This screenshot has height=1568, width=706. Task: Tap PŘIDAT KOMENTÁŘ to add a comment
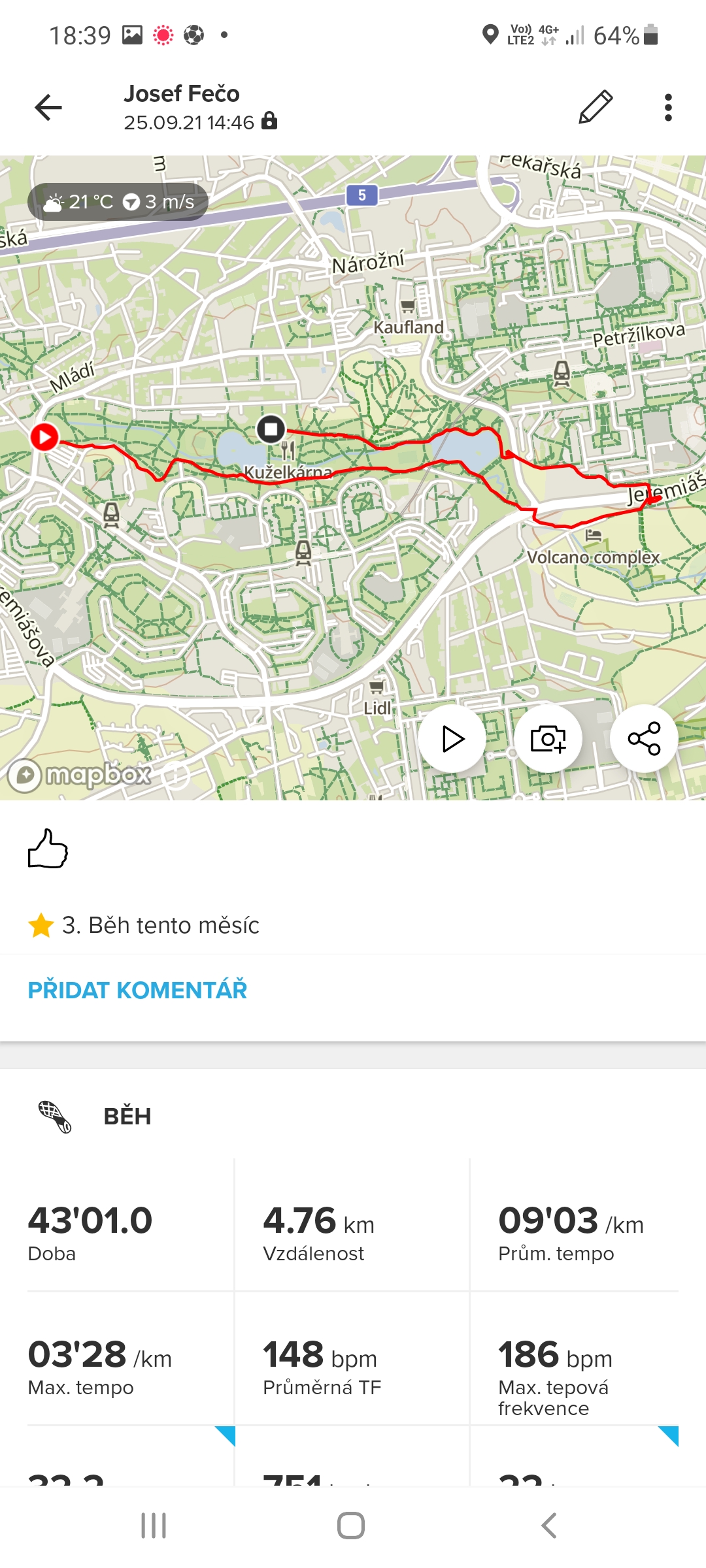click(137, 990)
